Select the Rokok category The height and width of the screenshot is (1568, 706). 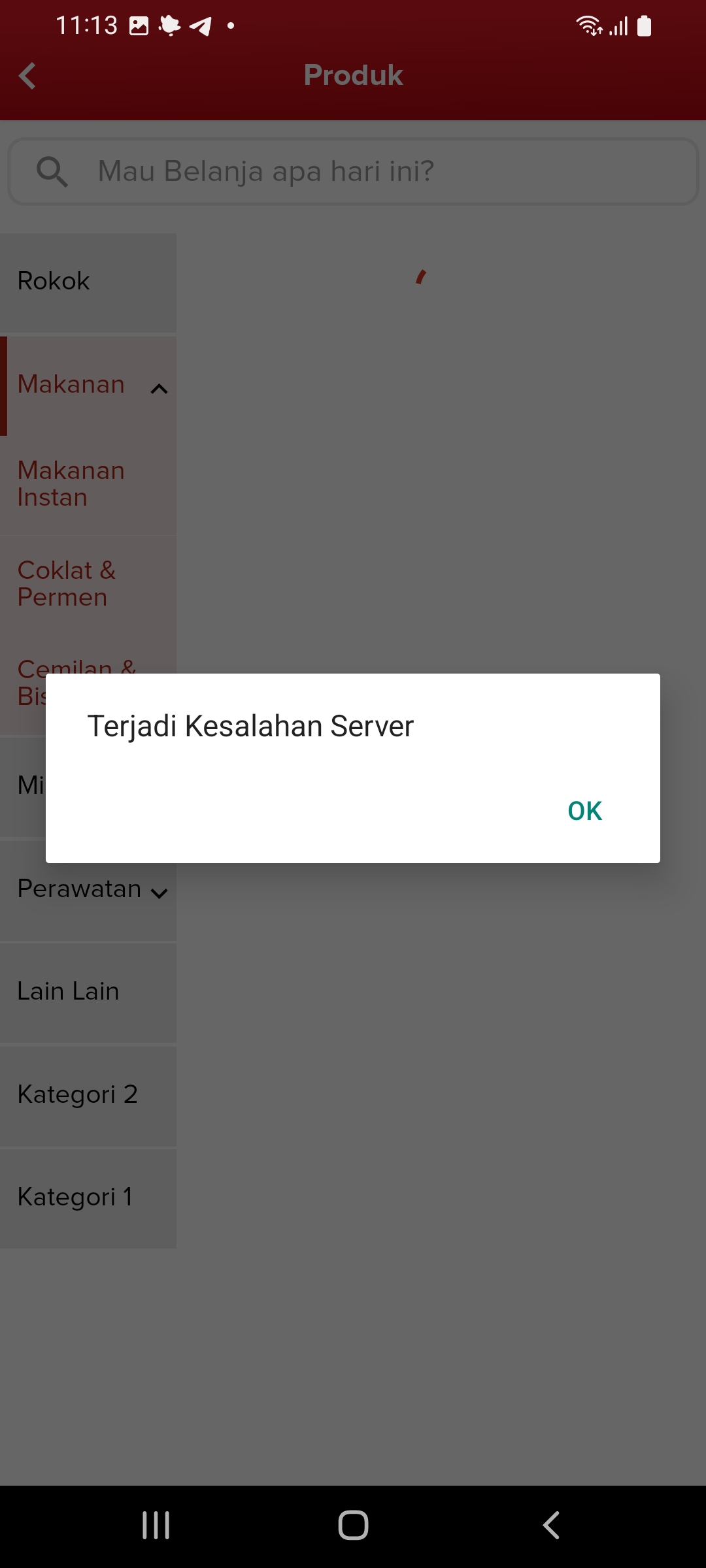pos(88,282)
